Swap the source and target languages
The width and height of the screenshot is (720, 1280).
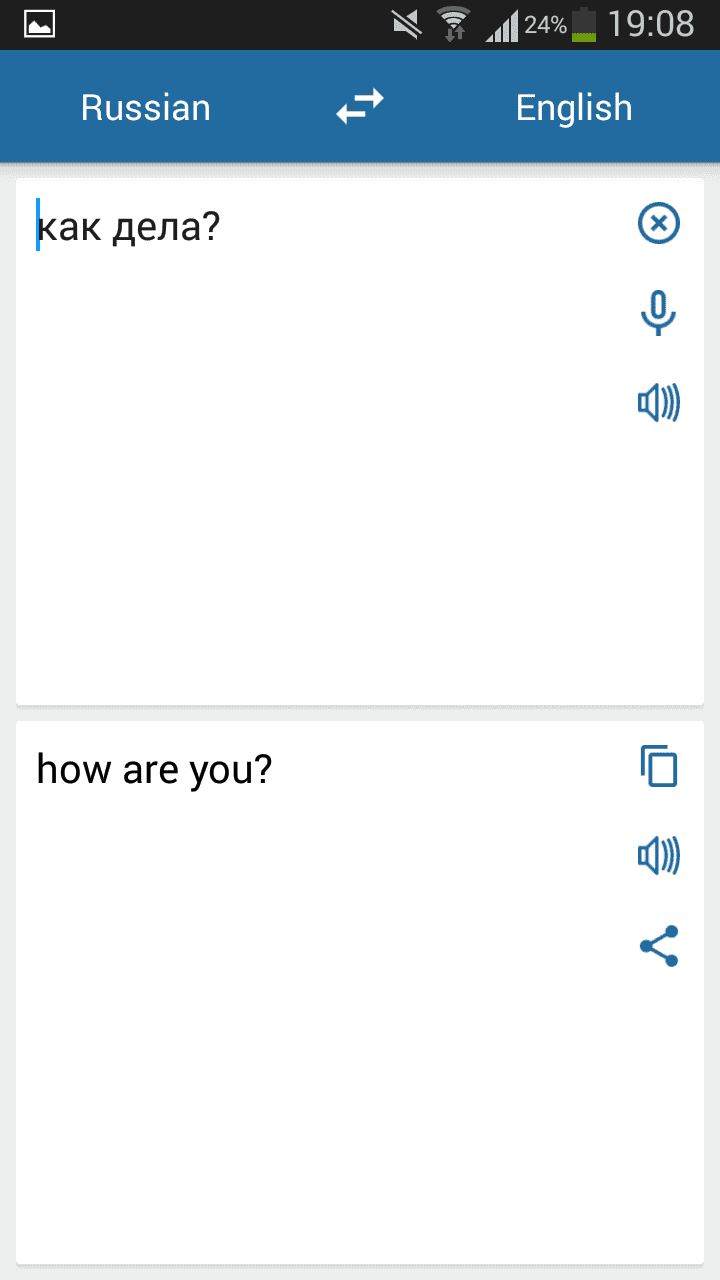click(360, 106)
